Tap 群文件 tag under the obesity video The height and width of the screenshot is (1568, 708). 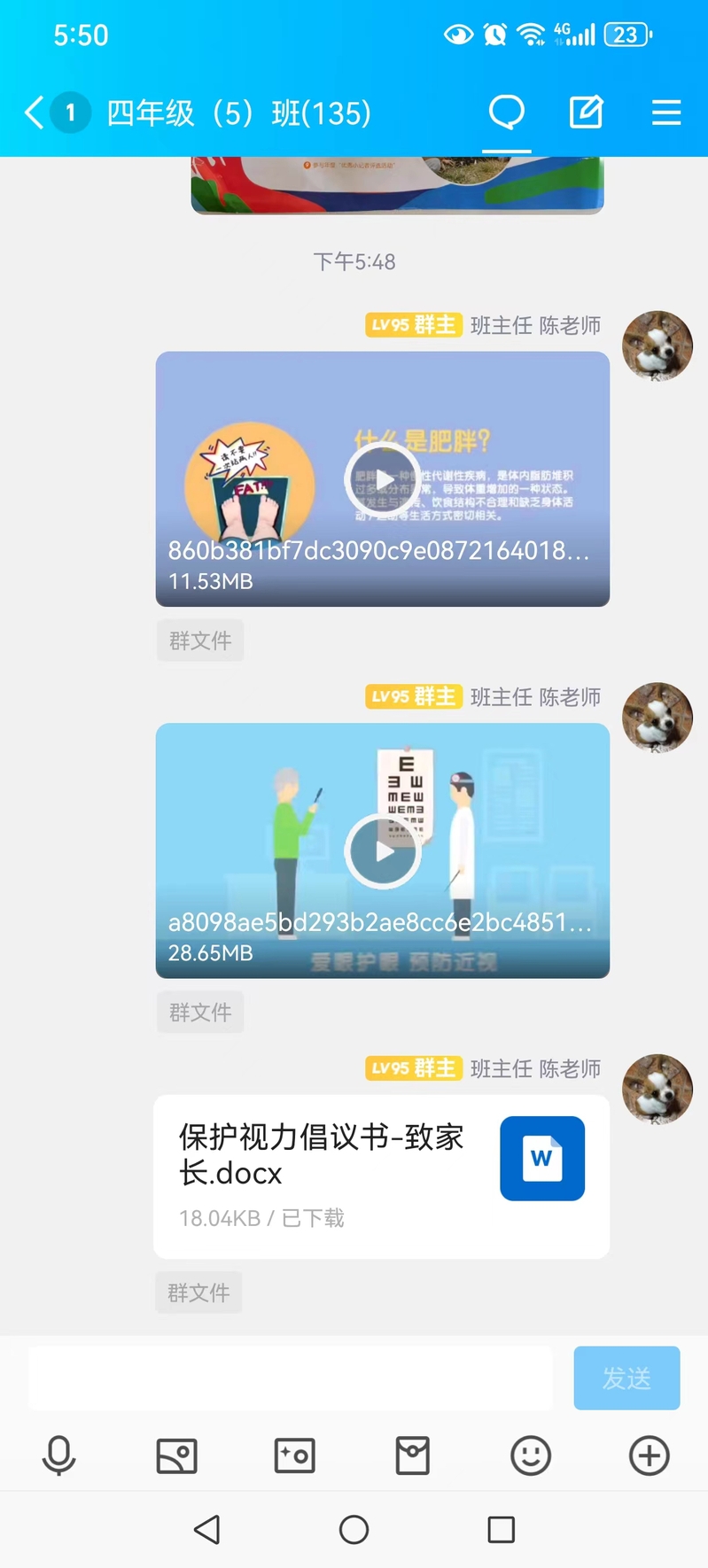pos(199,640)
